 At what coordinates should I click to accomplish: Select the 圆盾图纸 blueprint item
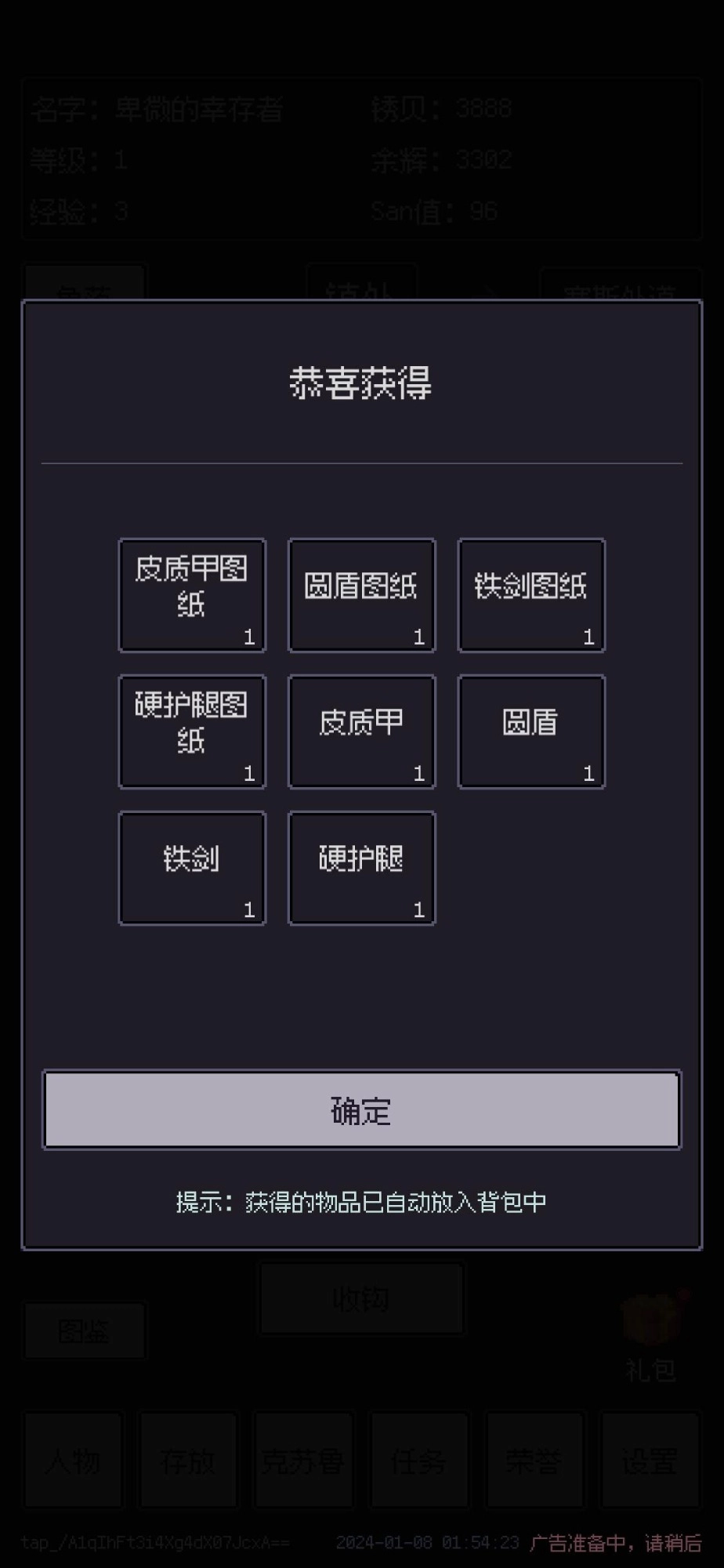pos(361,594)
